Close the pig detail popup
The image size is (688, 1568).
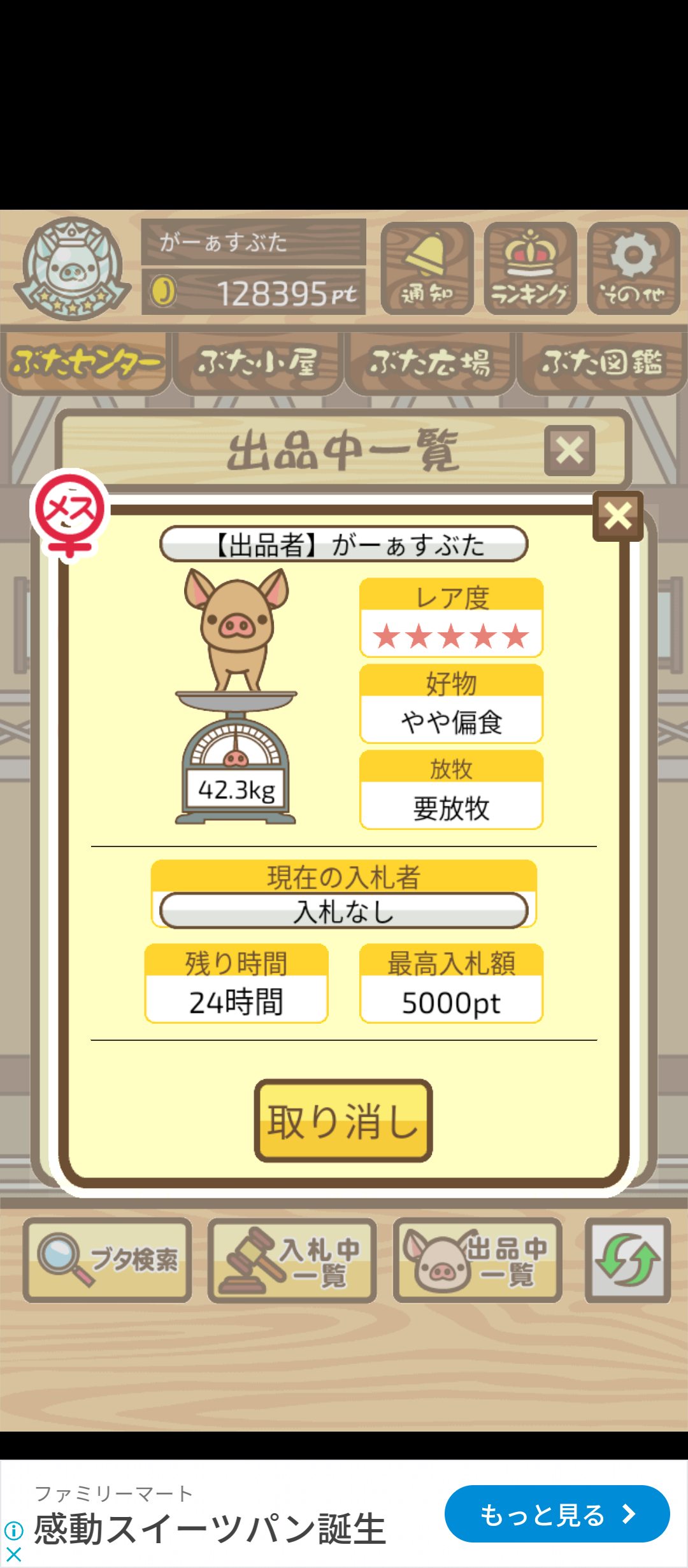(x=617, y=516)
